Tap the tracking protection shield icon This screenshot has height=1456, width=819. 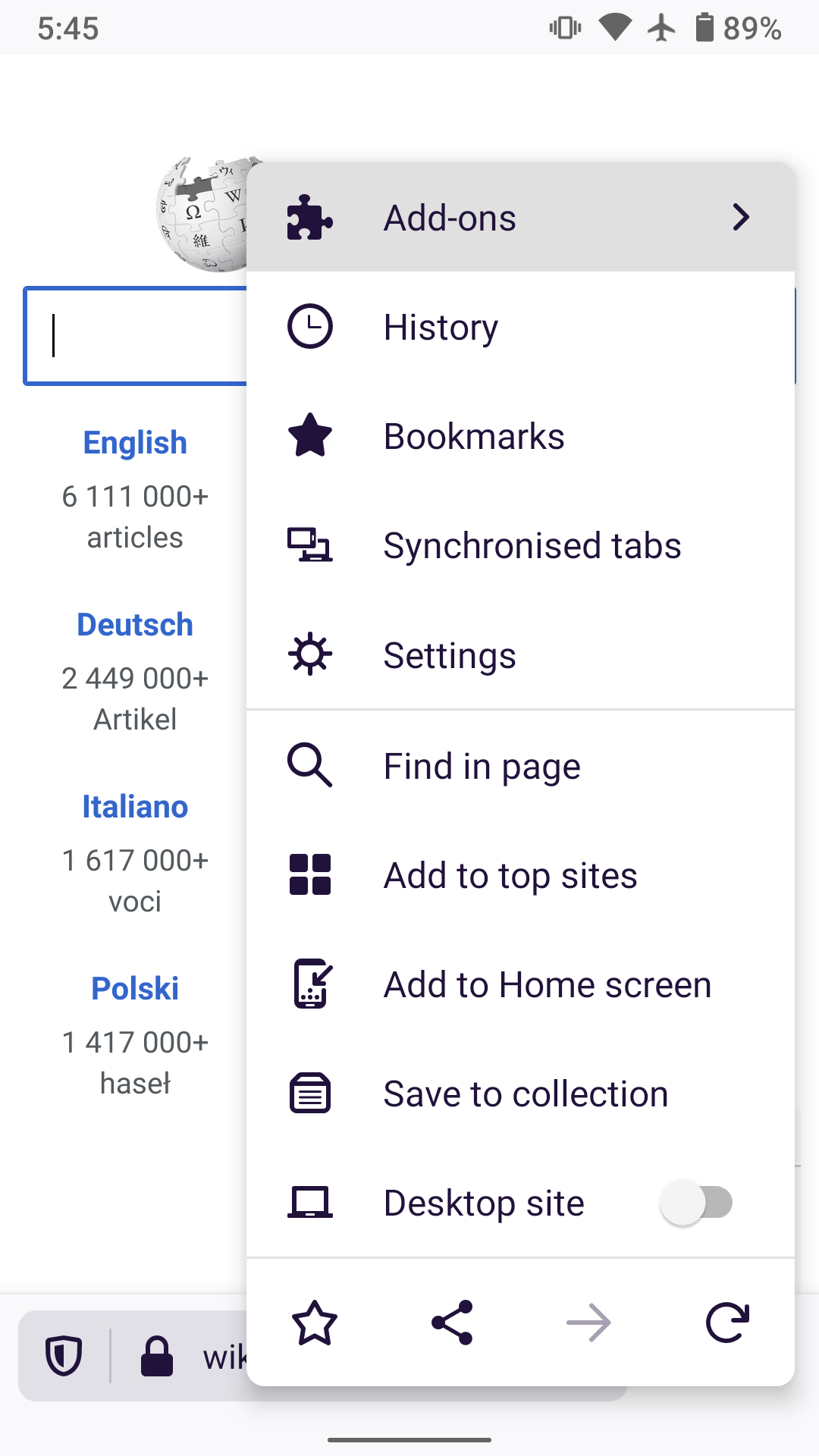tap(64, 1356)
